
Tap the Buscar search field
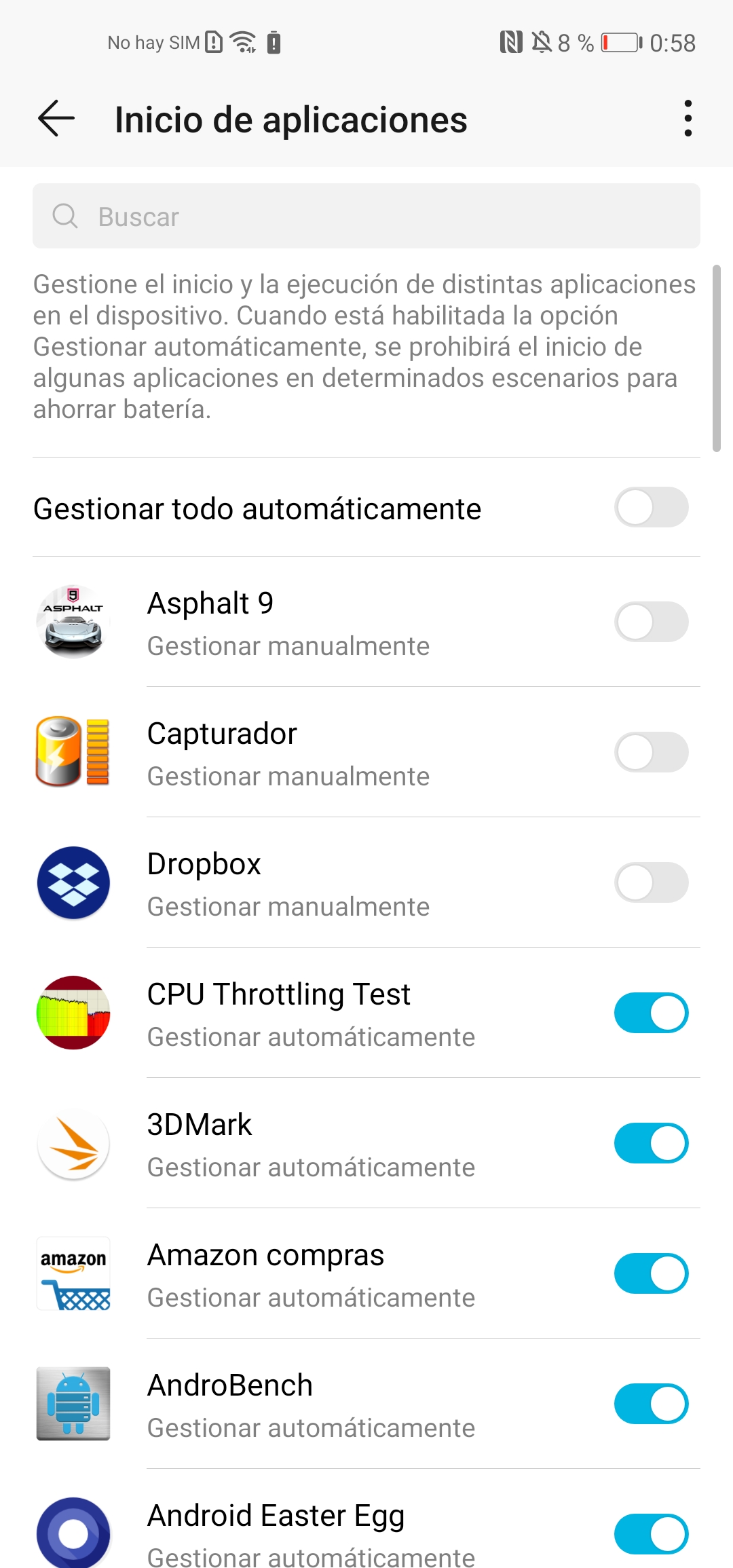[366, 216]
